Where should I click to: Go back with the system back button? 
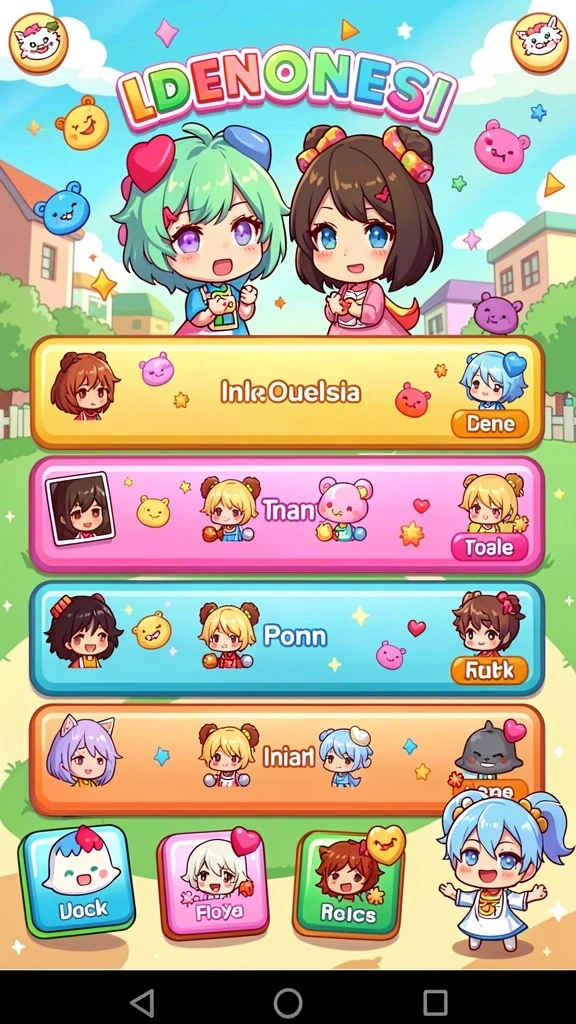point(142,1002)
